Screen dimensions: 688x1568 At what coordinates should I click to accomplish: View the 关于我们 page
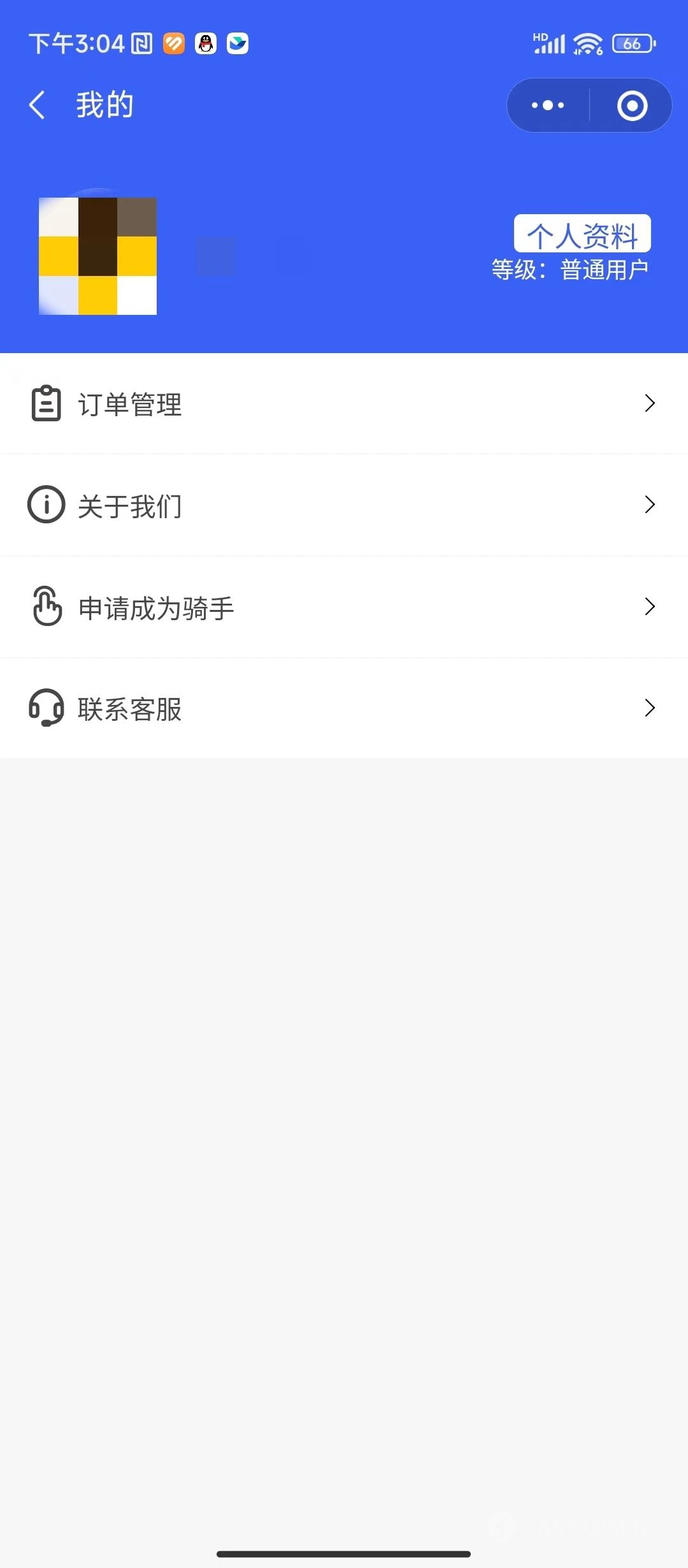click(344, 505)
